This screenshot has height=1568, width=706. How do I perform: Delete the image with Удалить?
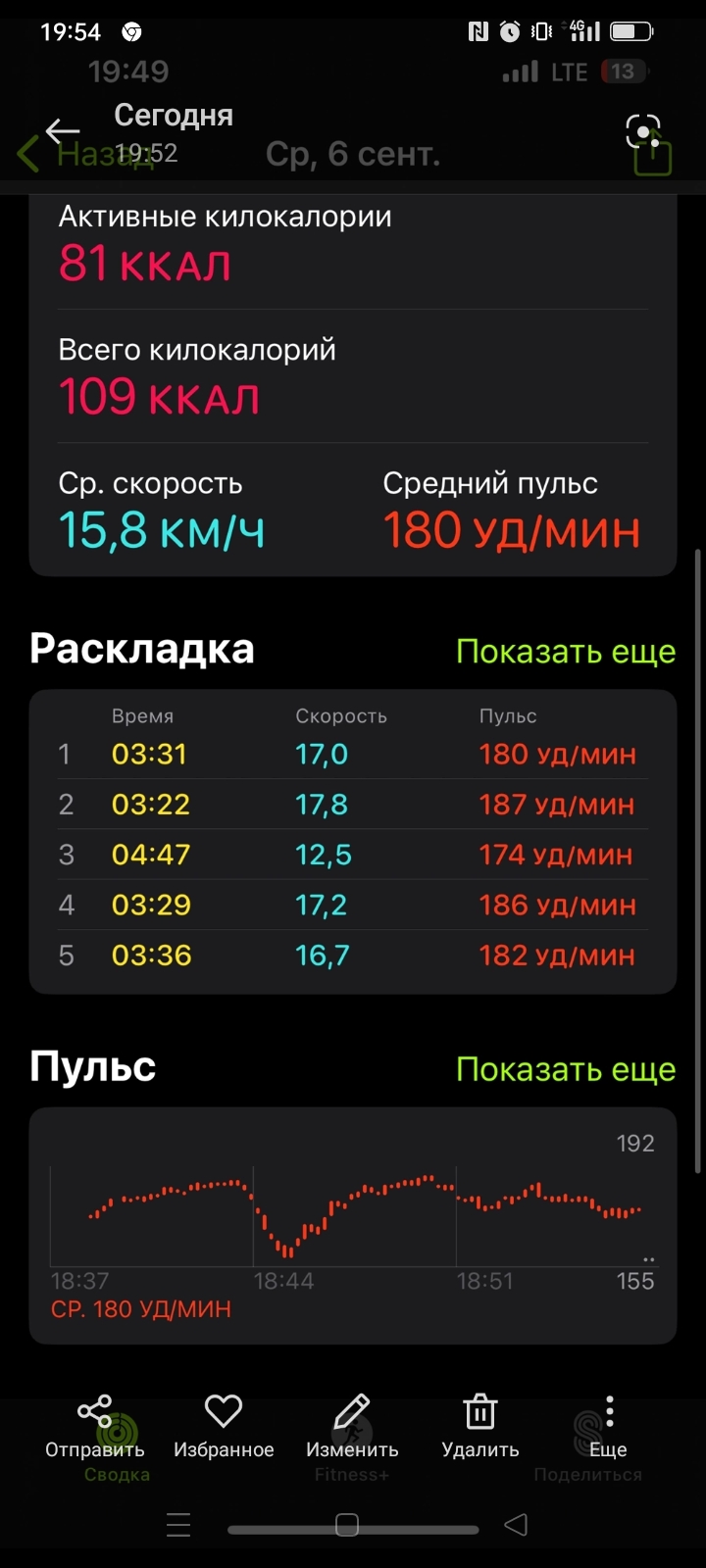pos(480,1426)
